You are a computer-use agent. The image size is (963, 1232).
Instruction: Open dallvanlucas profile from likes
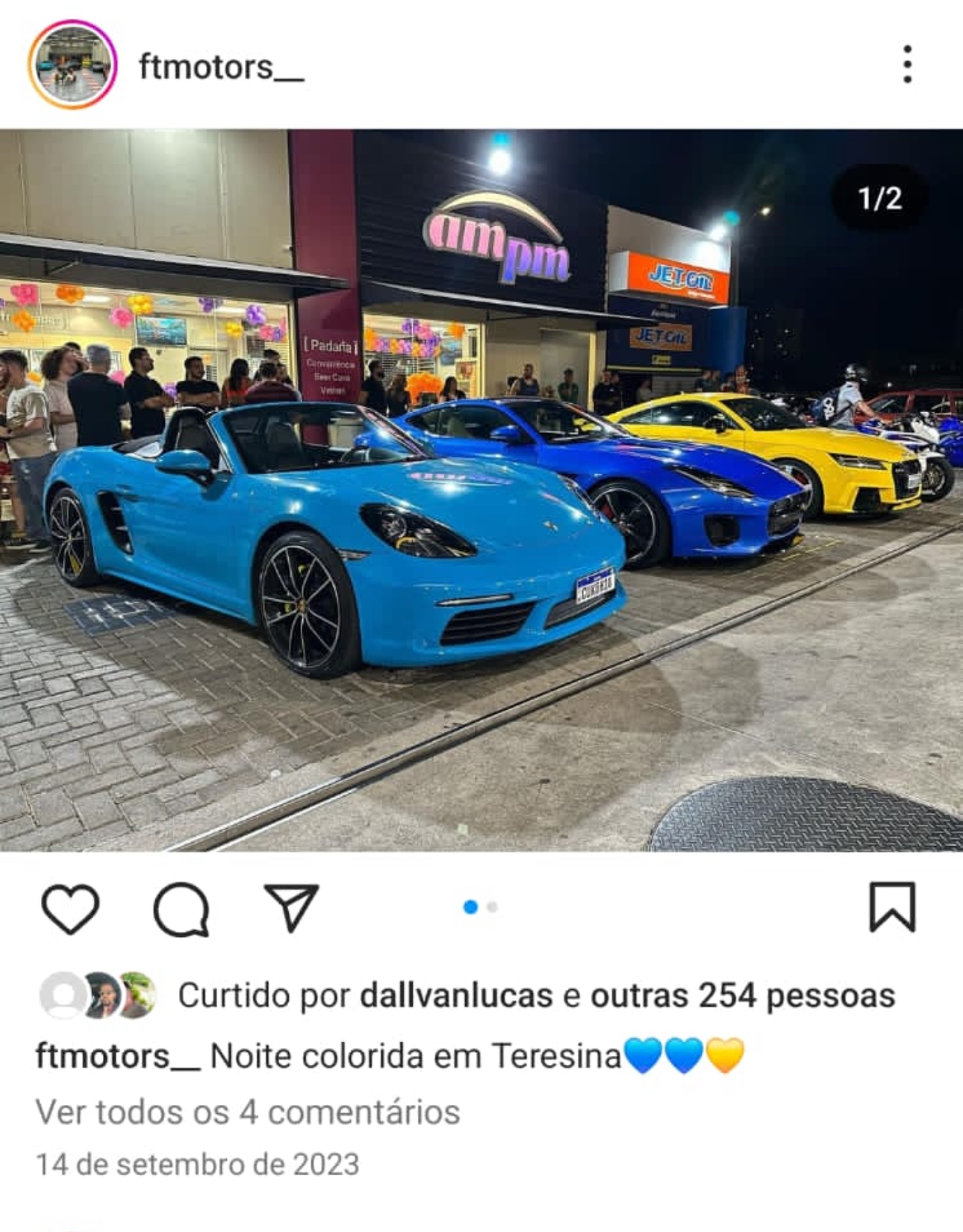456,995
